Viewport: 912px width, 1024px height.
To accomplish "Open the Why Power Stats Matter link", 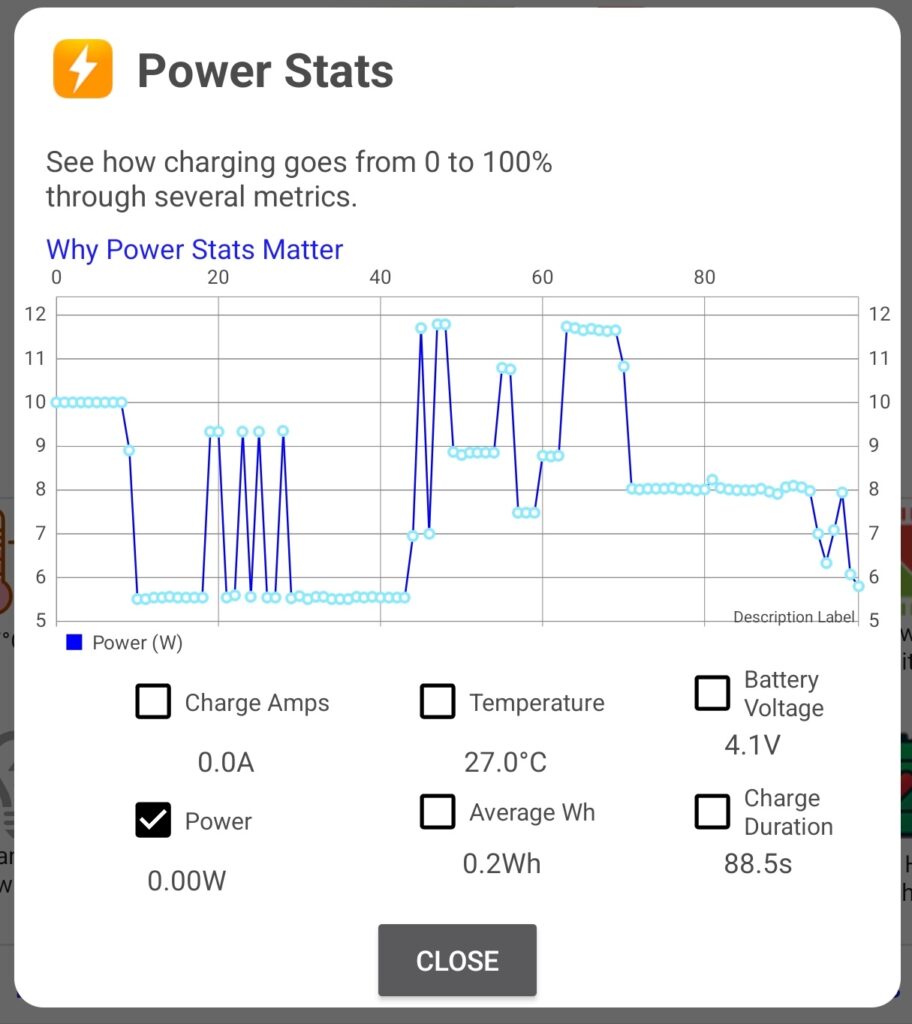I will 194,249.
